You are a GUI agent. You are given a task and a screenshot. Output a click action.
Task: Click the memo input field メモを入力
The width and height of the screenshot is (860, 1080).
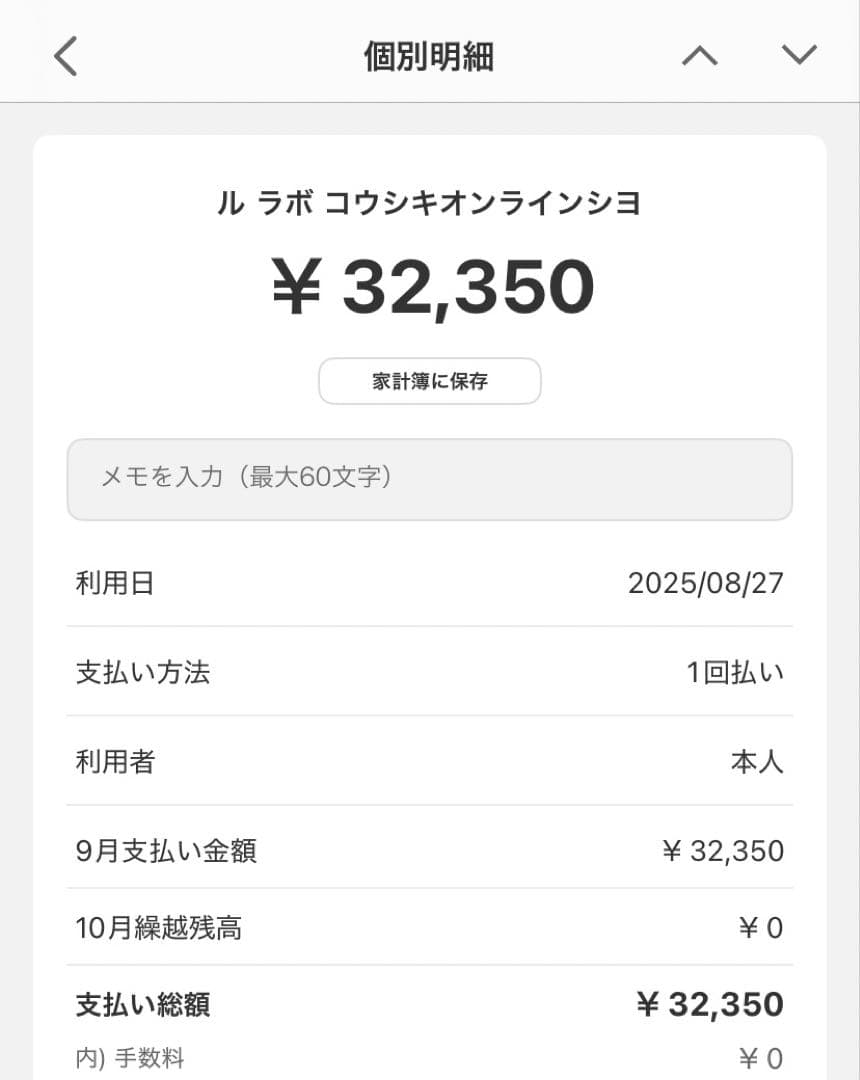click(x=429, y=480)
